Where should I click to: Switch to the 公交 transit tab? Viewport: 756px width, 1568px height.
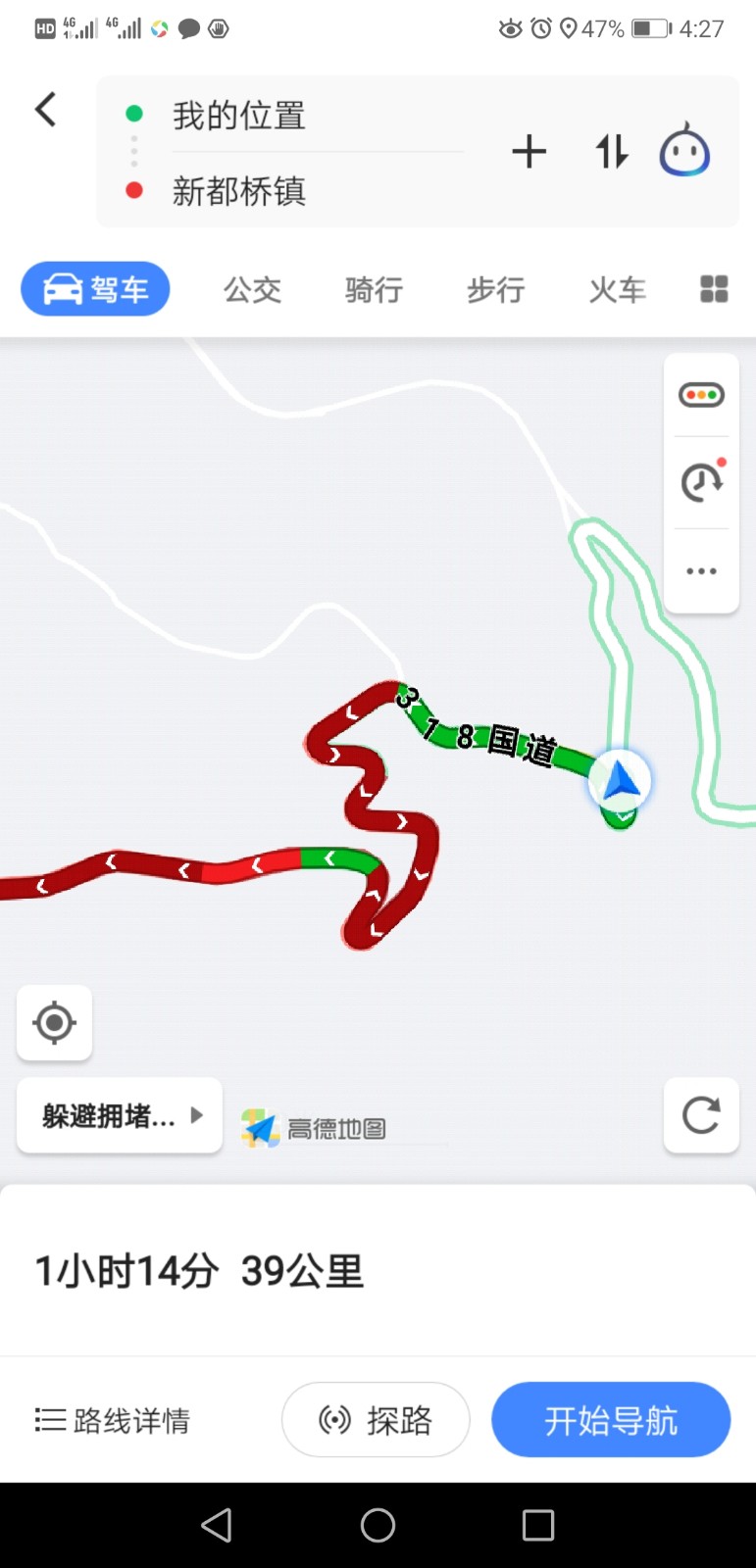[x=252, y=289]
